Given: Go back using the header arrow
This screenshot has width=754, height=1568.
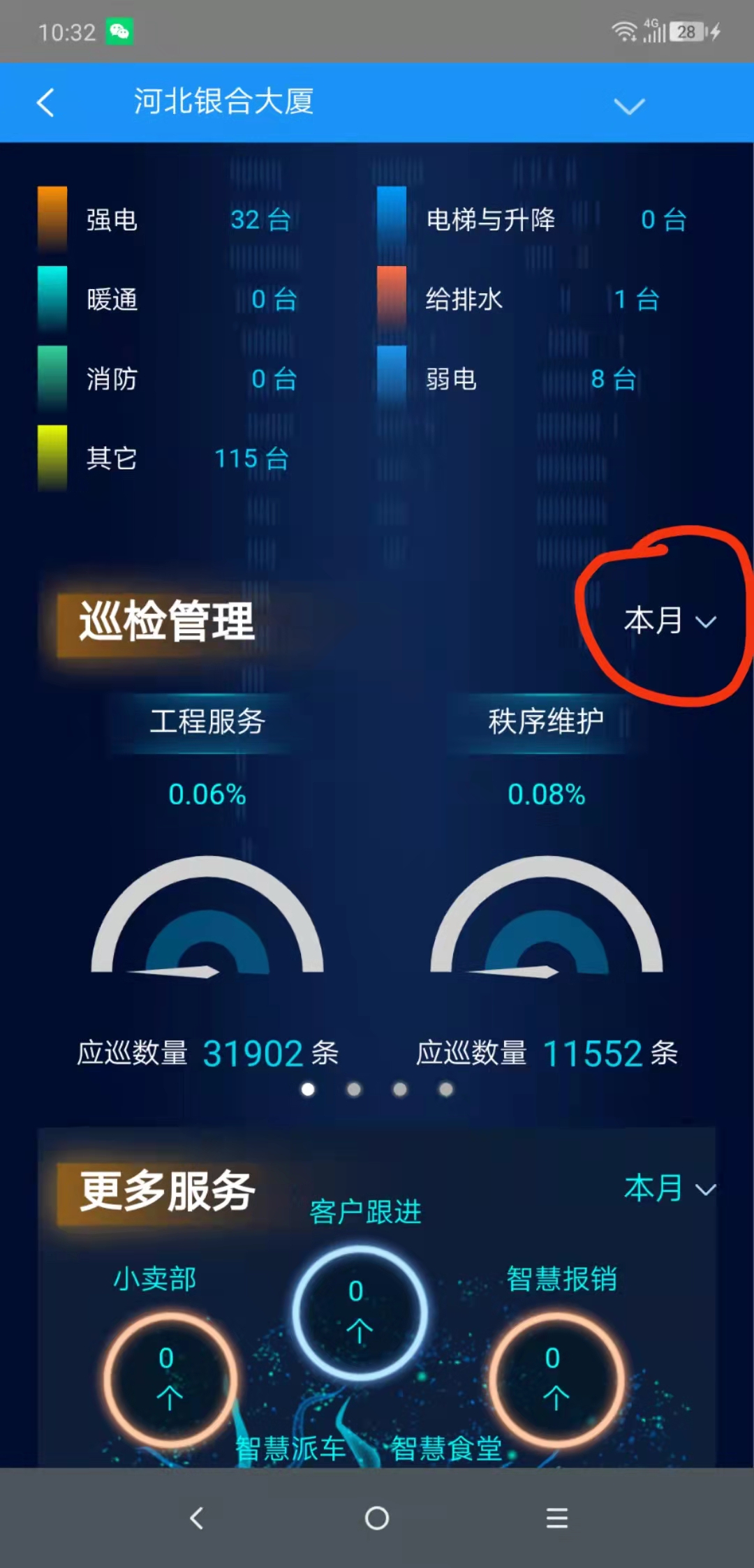Looking at the screenshot, I should click(x=45, y=103).
